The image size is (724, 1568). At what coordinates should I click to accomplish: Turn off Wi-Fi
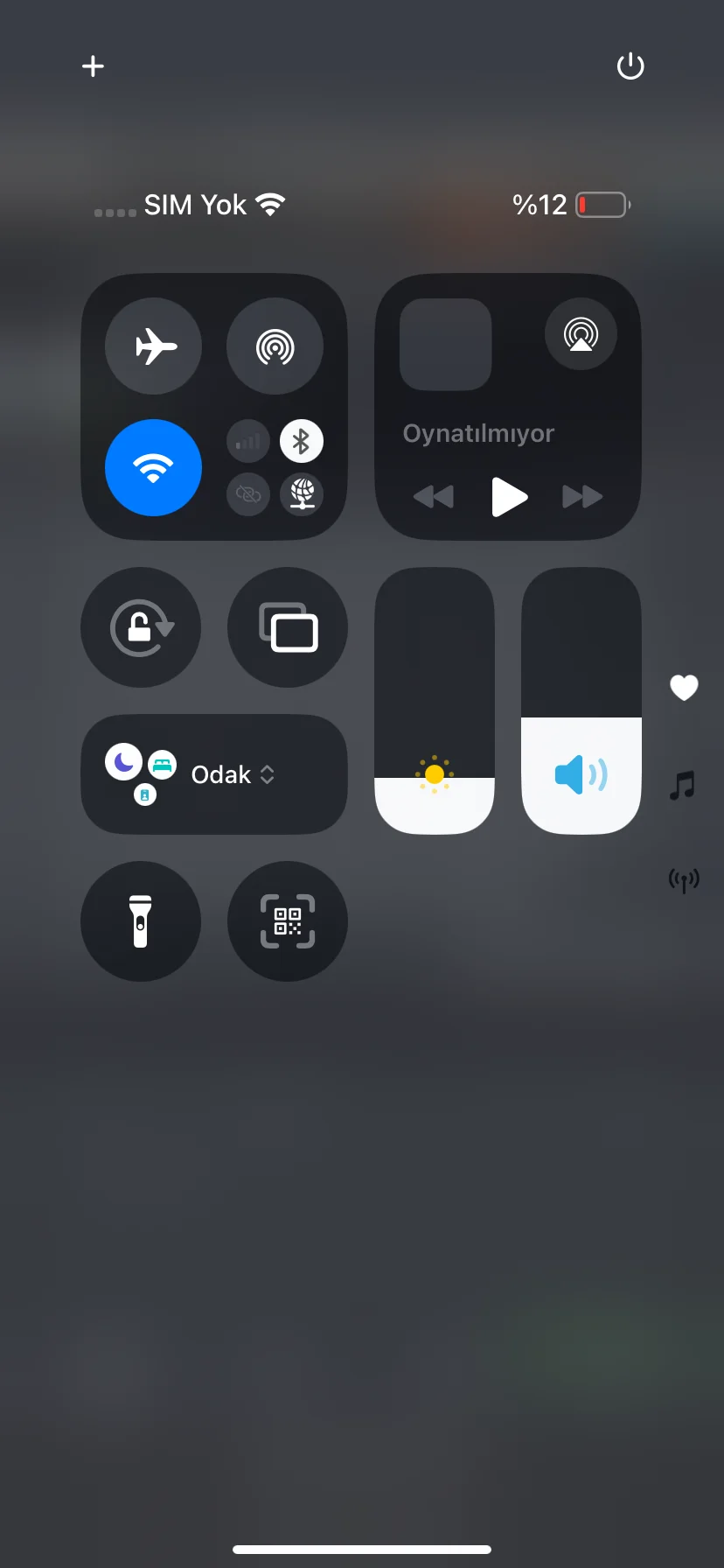[153, 467]
